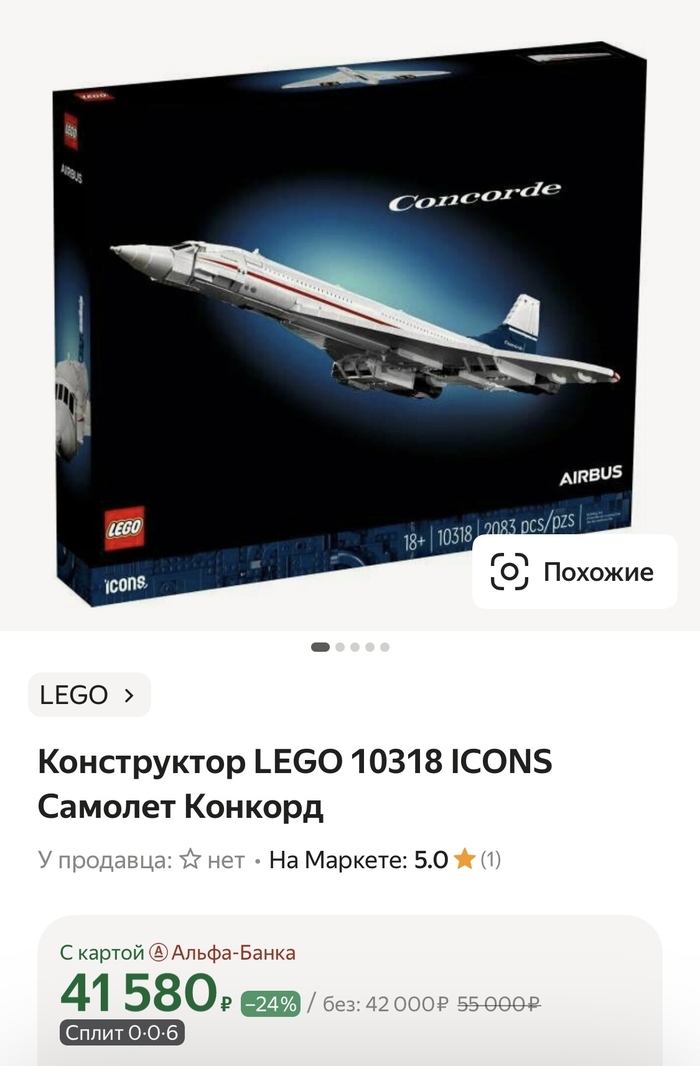The height and width of the screenshot is (1066, 700).
Task: Tap the Сплит 0·0·6 installment badge
Action: pyautogui.click(x=121, y=1033)
